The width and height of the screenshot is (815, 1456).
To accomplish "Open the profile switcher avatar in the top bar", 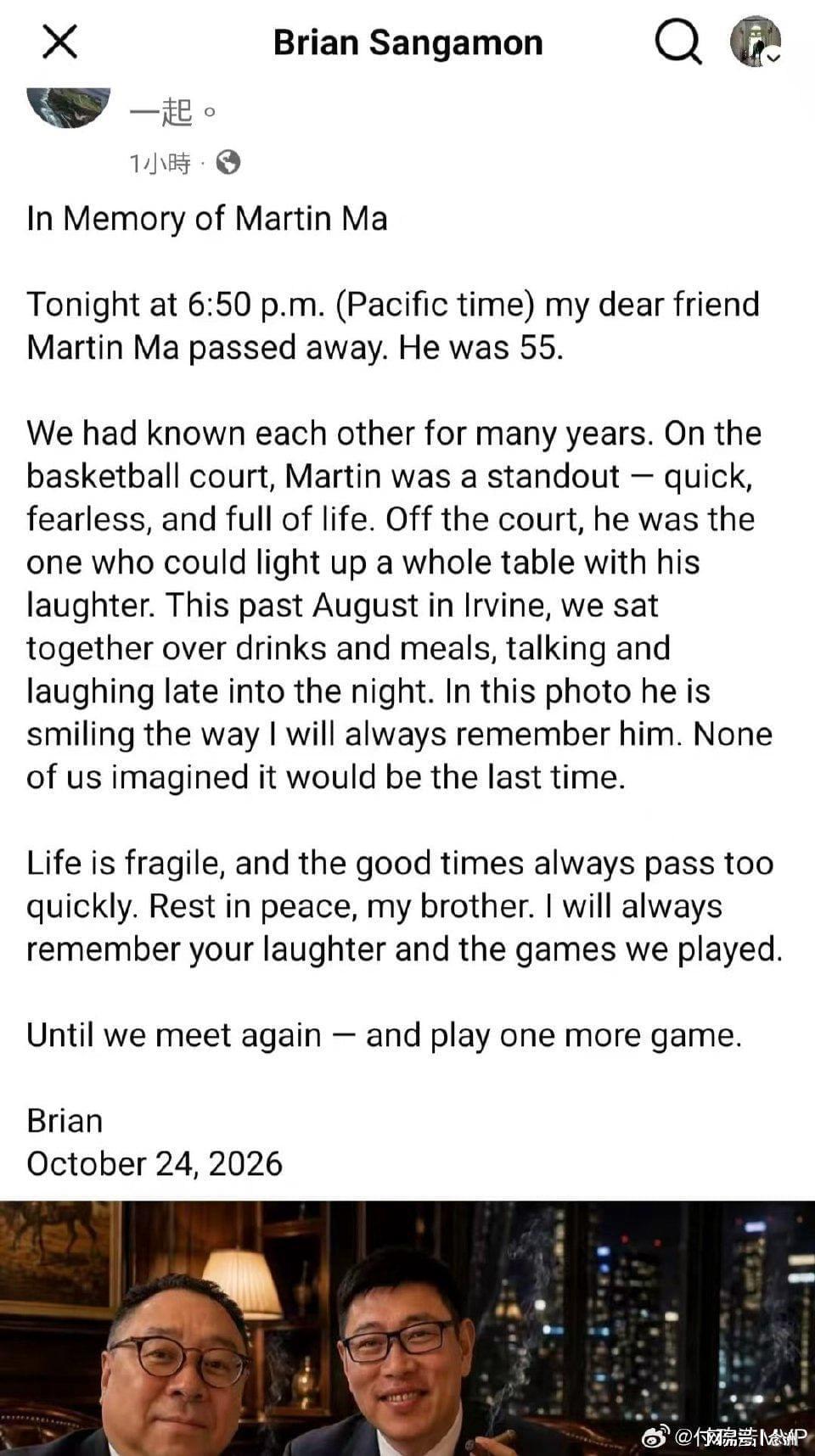I will click(x=756, y=42).
